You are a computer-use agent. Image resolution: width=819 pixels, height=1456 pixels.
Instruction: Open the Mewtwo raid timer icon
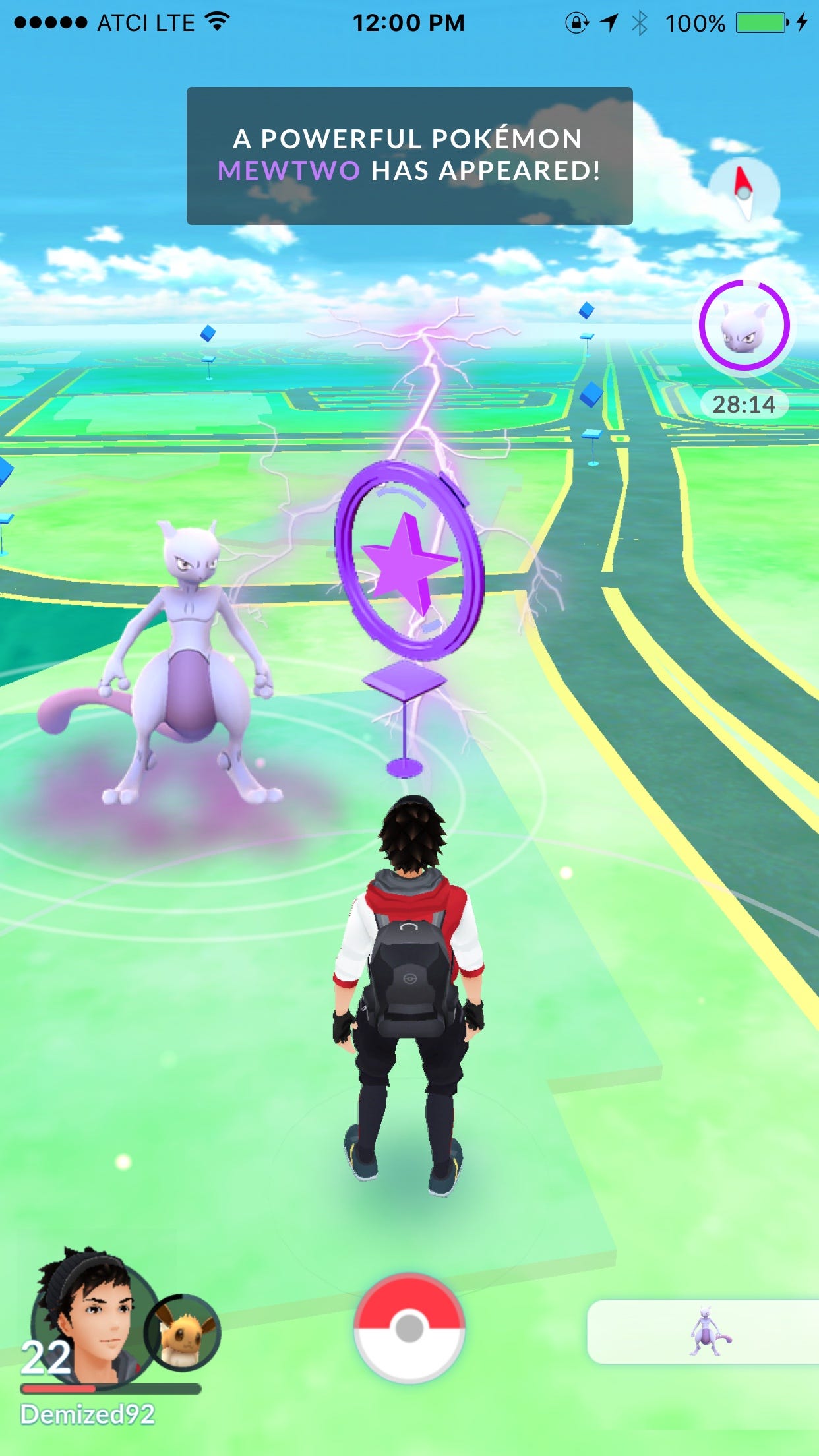(744, 325)
